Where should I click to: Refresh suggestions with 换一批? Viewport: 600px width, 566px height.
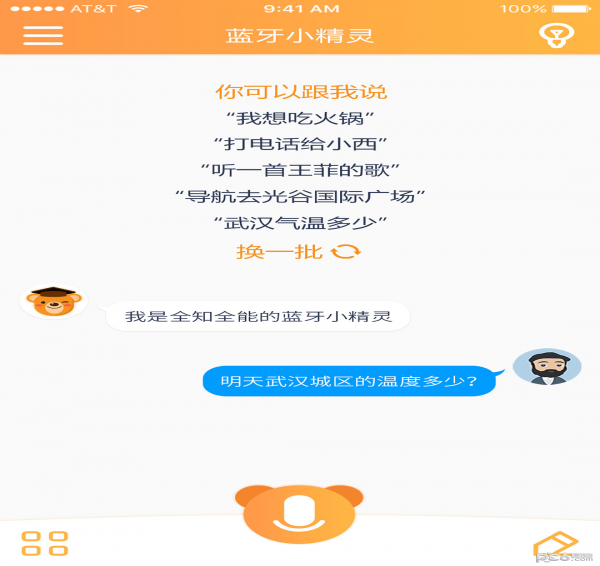pos(298,251)
